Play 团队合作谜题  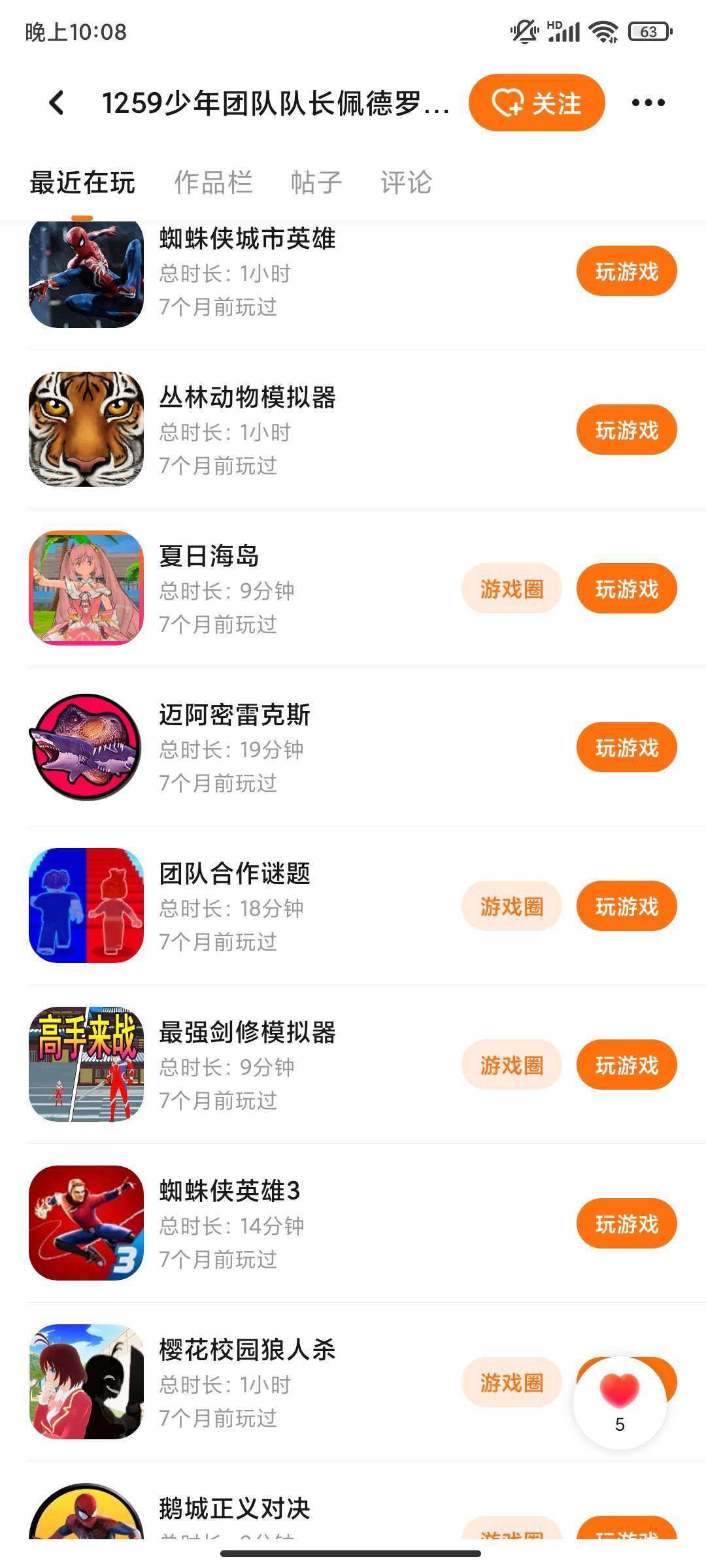pos(626,906)
